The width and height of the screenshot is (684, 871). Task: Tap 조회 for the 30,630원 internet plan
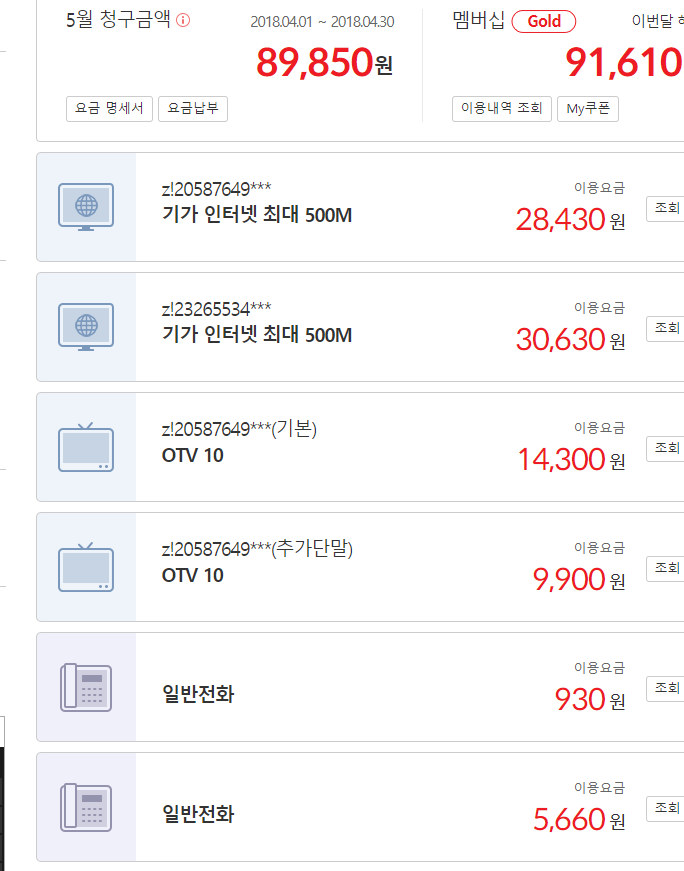tap(666, 328)
